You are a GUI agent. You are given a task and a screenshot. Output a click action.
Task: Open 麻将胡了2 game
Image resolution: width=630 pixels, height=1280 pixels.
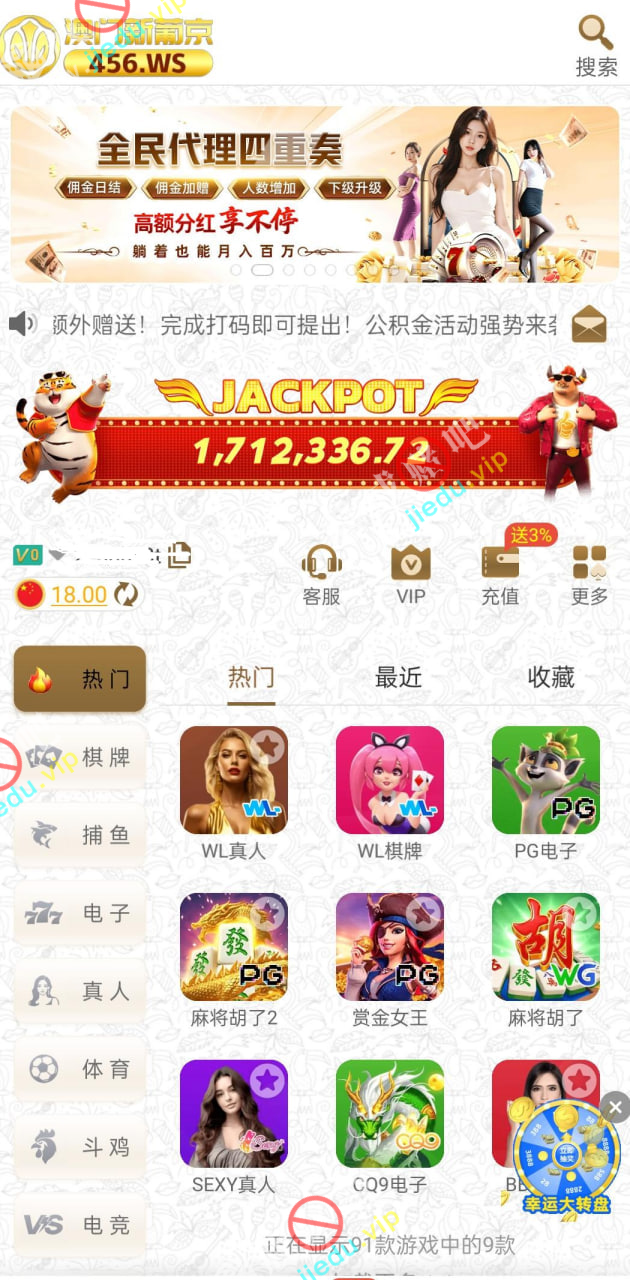click(234, 948)
